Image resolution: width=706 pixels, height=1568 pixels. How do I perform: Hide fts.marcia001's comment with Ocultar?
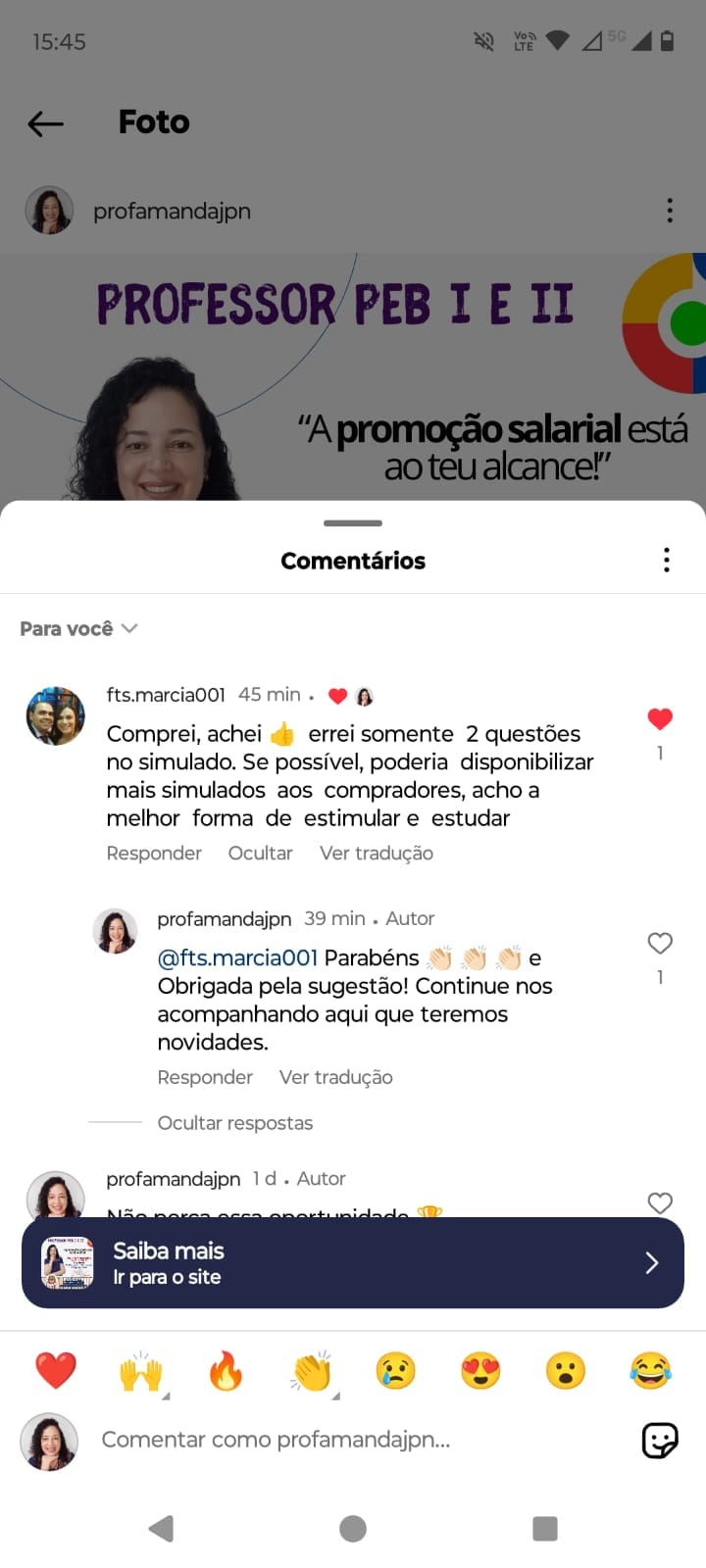pos(260,853)
